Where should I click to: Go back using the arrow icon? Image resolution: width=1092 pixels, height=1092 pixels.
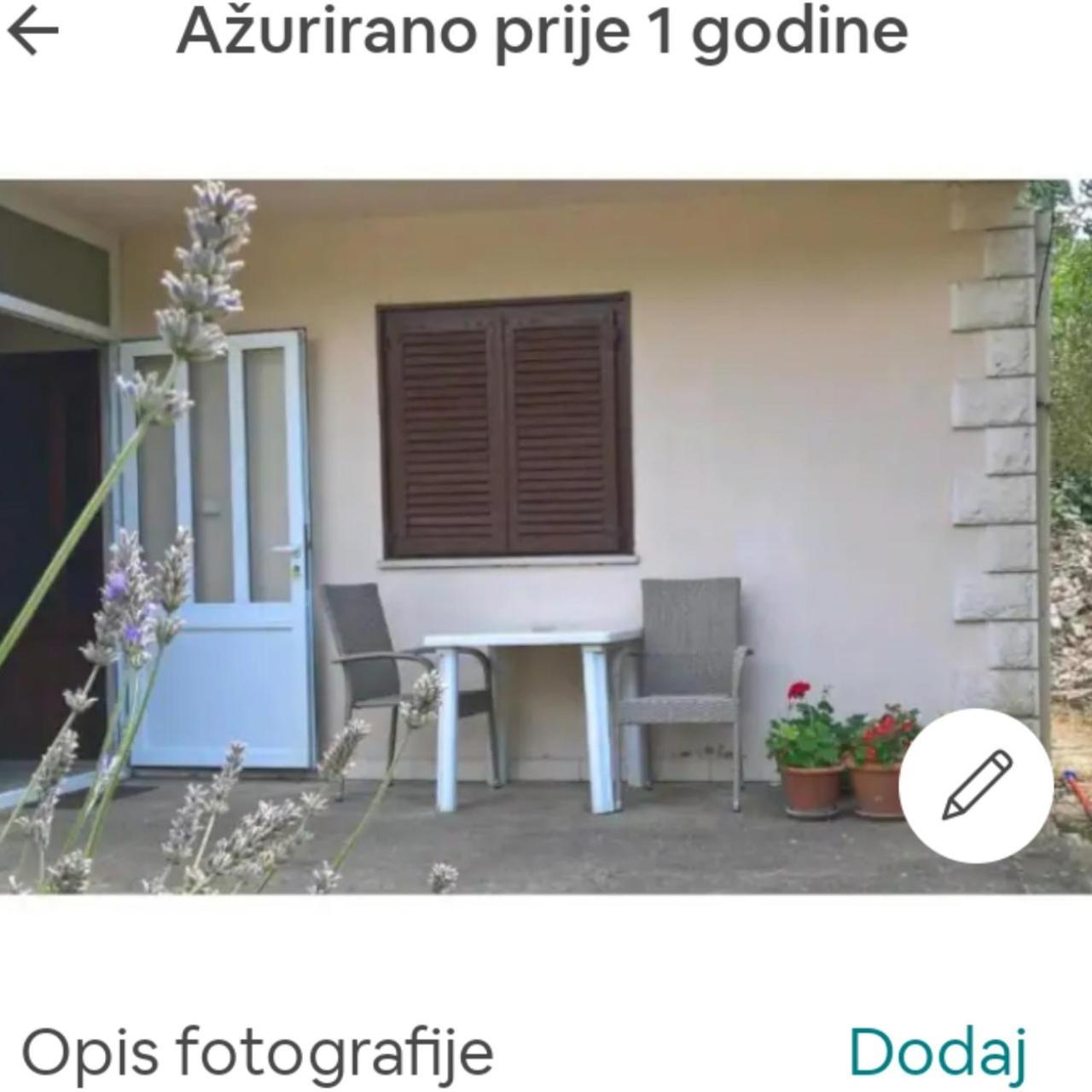pos(32,32)
